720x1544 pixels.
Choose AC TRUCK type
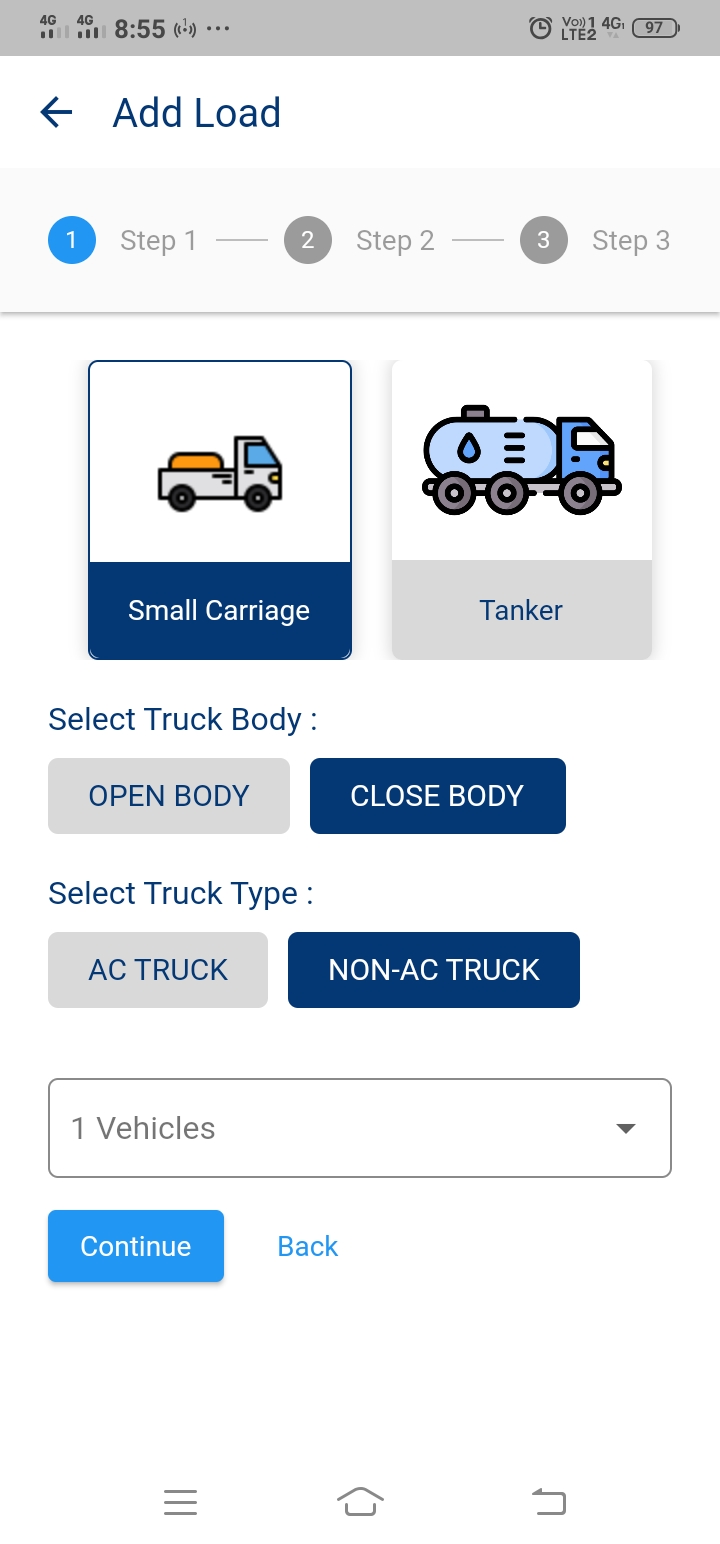pyautogui.click(x=158, y=970)
